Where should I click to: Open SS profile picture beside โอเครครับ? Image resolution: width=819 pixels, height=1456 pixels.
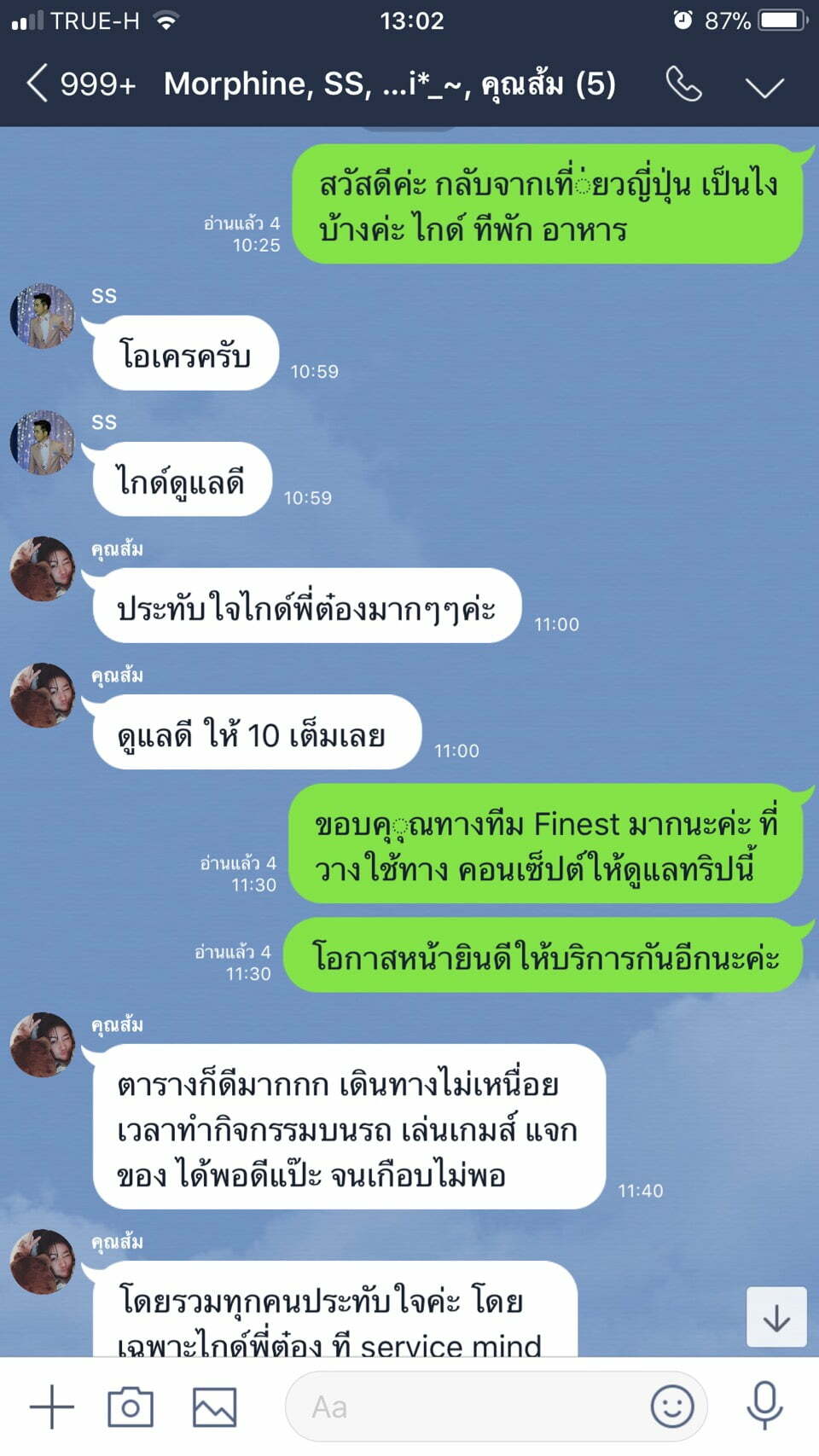click(43, 316)
